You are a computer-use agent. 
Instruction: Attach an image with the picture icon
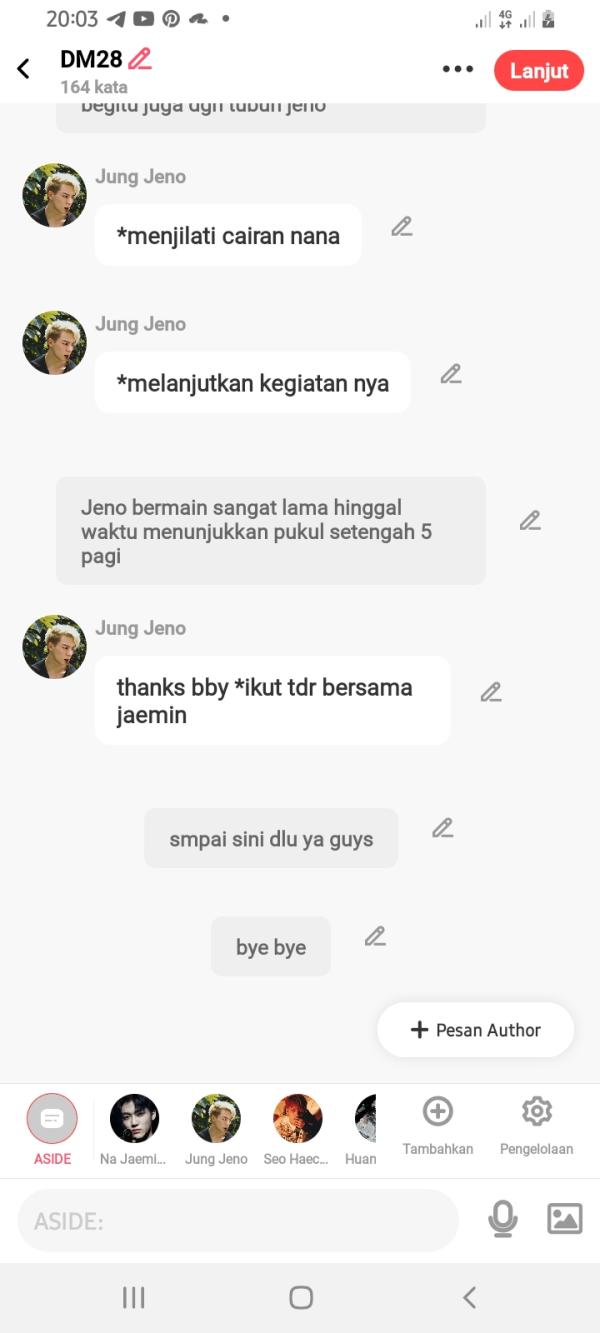[x=564, y=1218]
